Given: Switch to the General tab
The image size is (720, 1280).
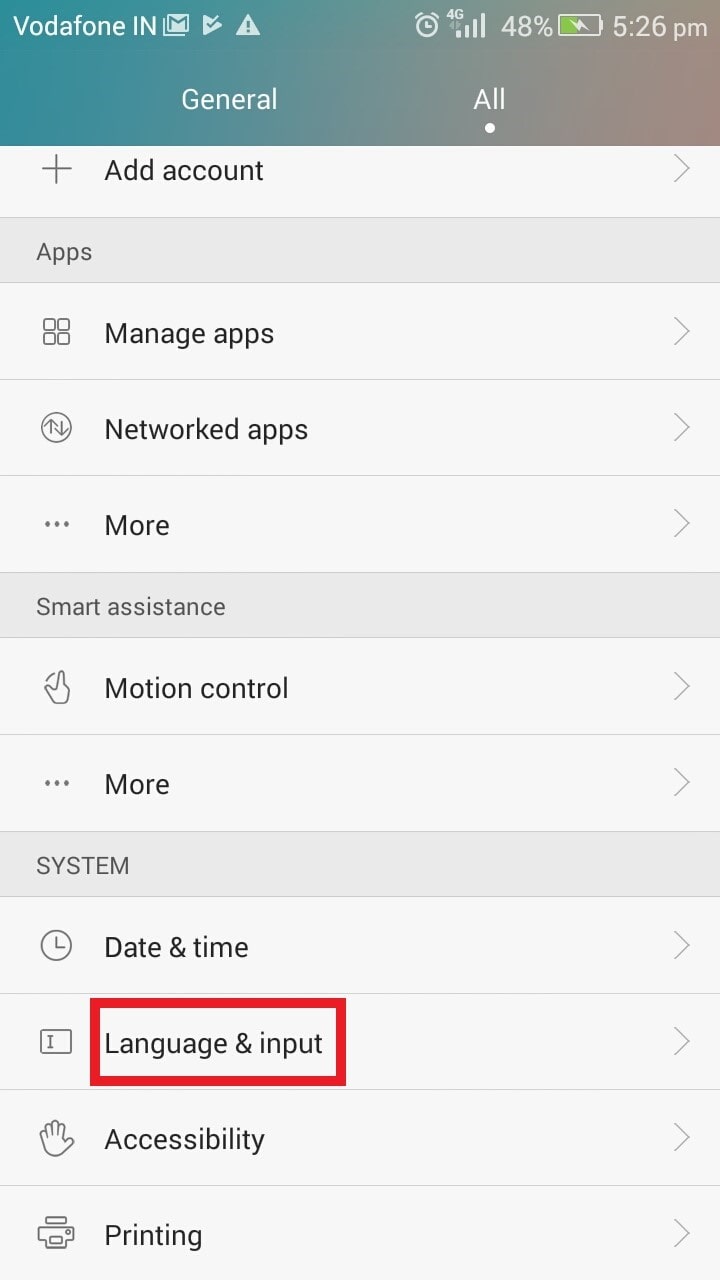Looking at the screenshot, I should coord(229,99).
